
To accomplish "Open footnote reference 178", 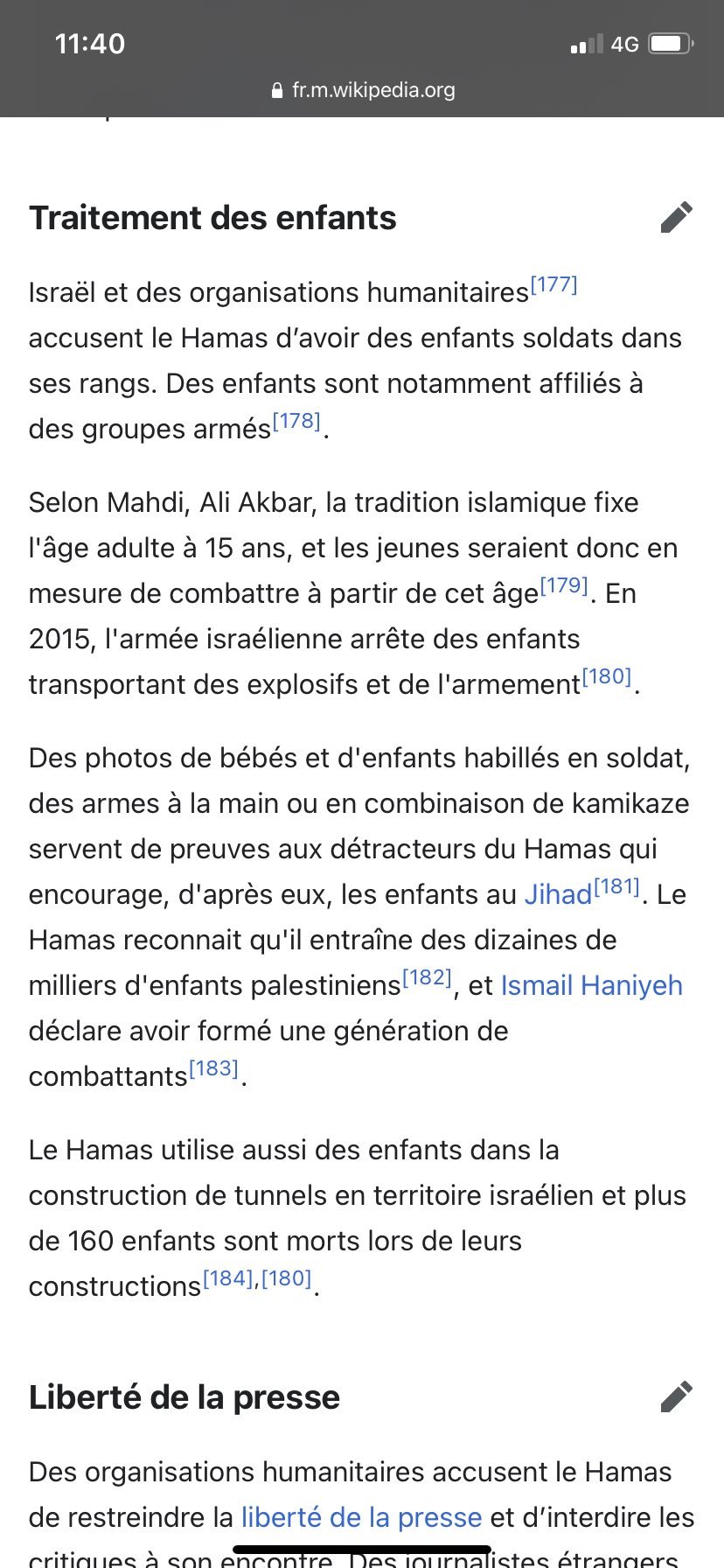I will 296,422.
